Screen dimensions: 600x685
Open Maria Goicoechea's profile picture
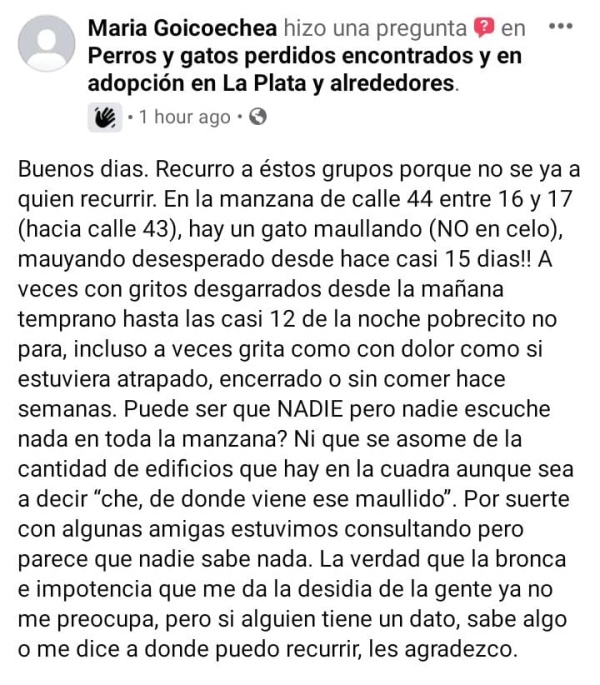tap(45, 45)
